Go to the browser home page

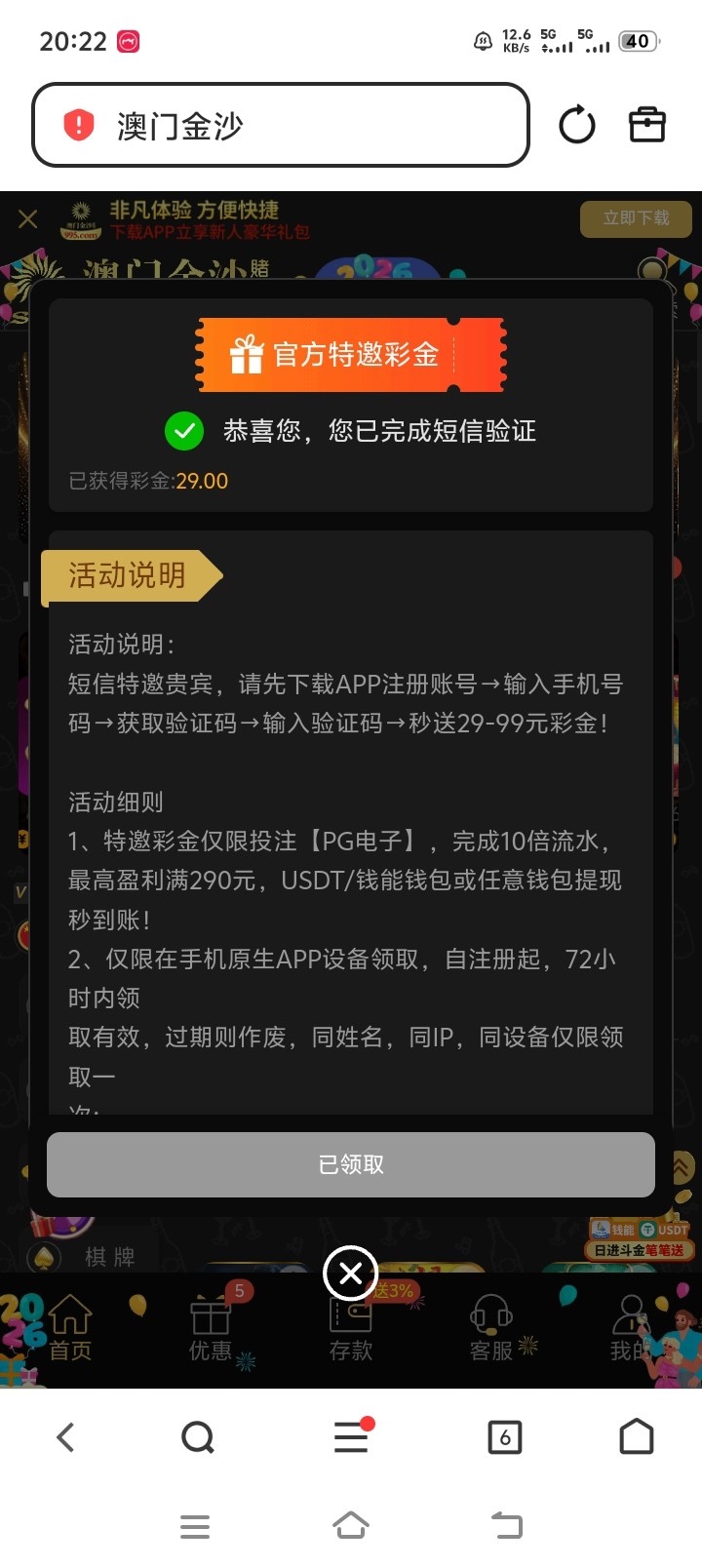coord(637,1436)
